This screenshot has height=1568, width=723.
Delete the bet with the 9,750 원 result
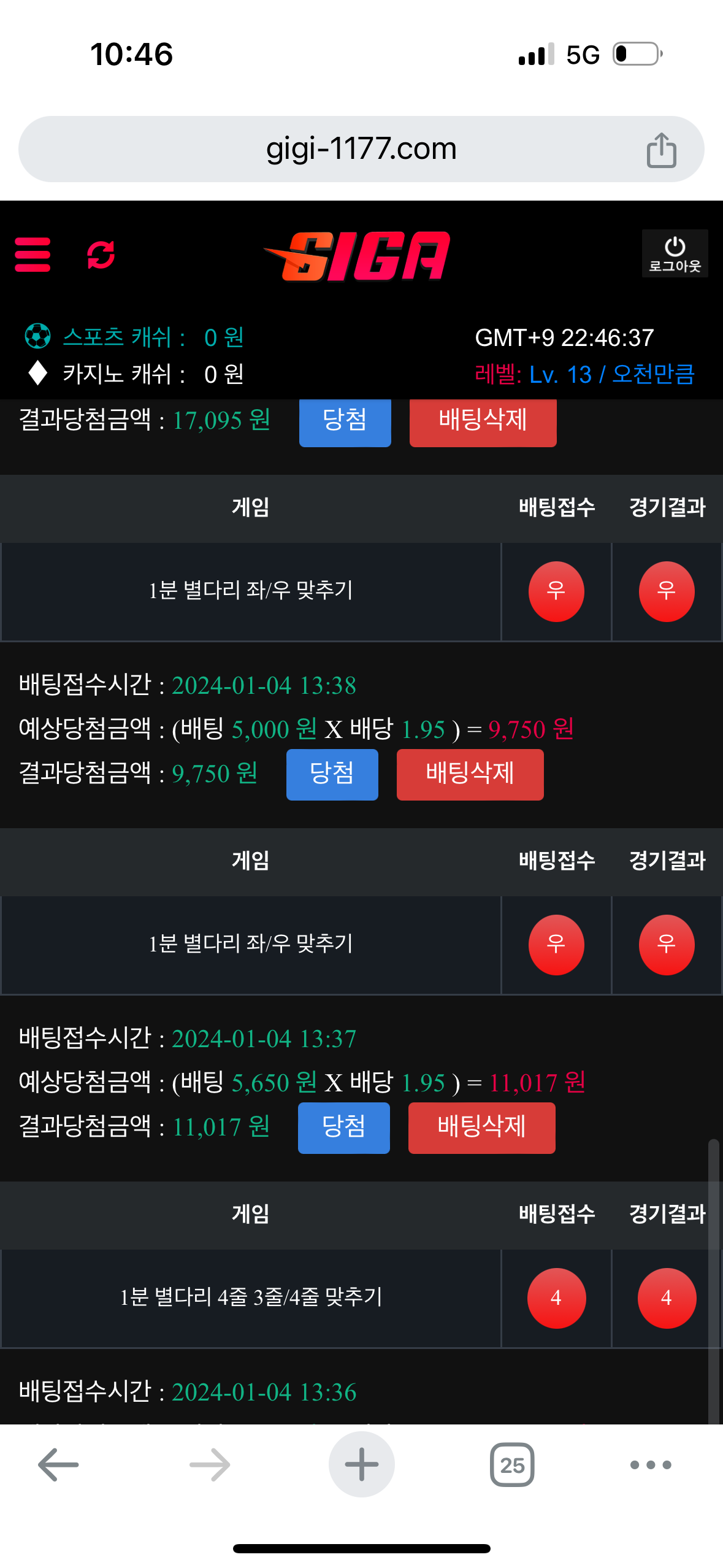[470, 774]
